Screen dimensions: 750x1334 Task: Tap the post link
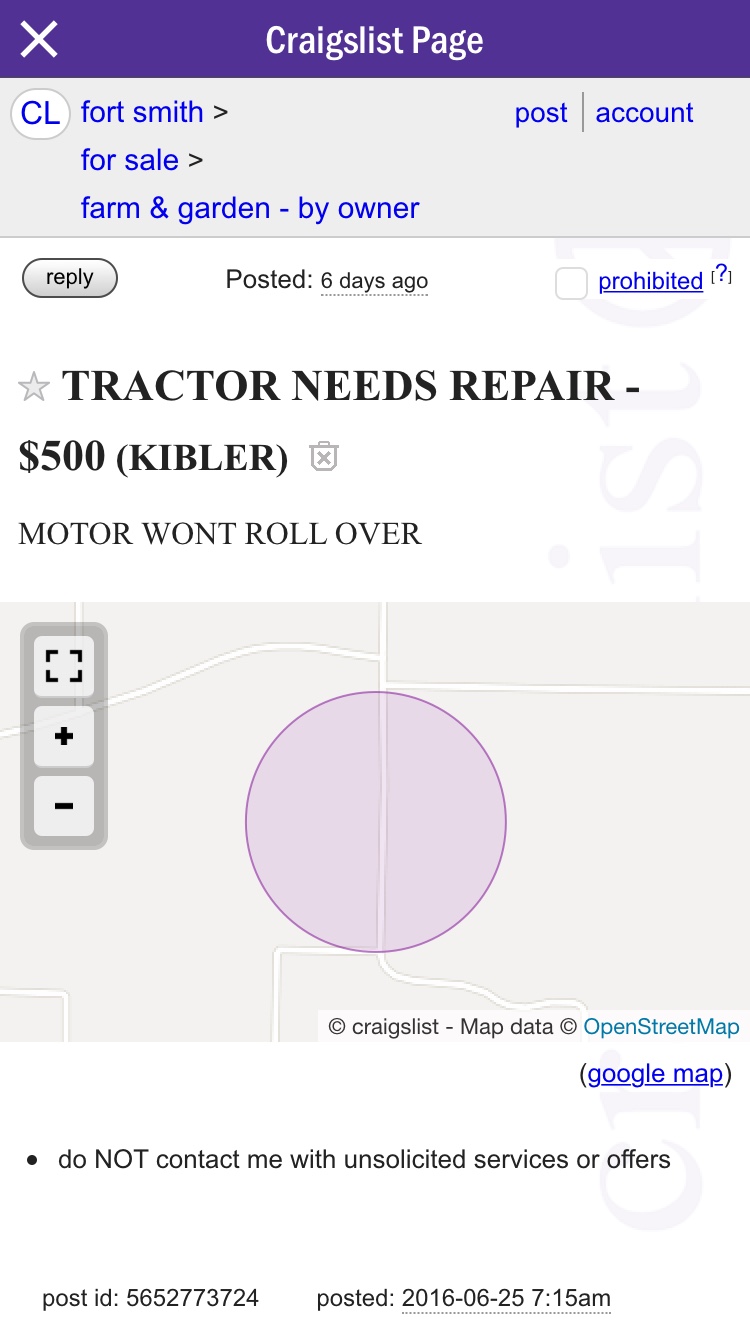(x=541, y=113)
